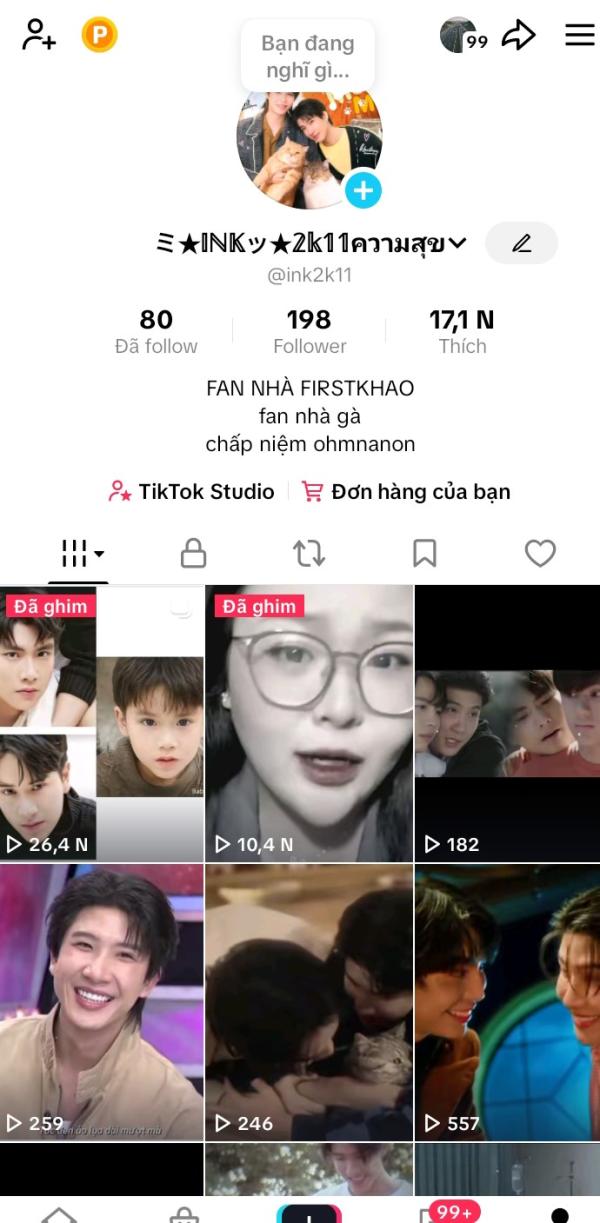Share this profile
600x1223 pixels.
pyautogui.click(x=519, y=35)
